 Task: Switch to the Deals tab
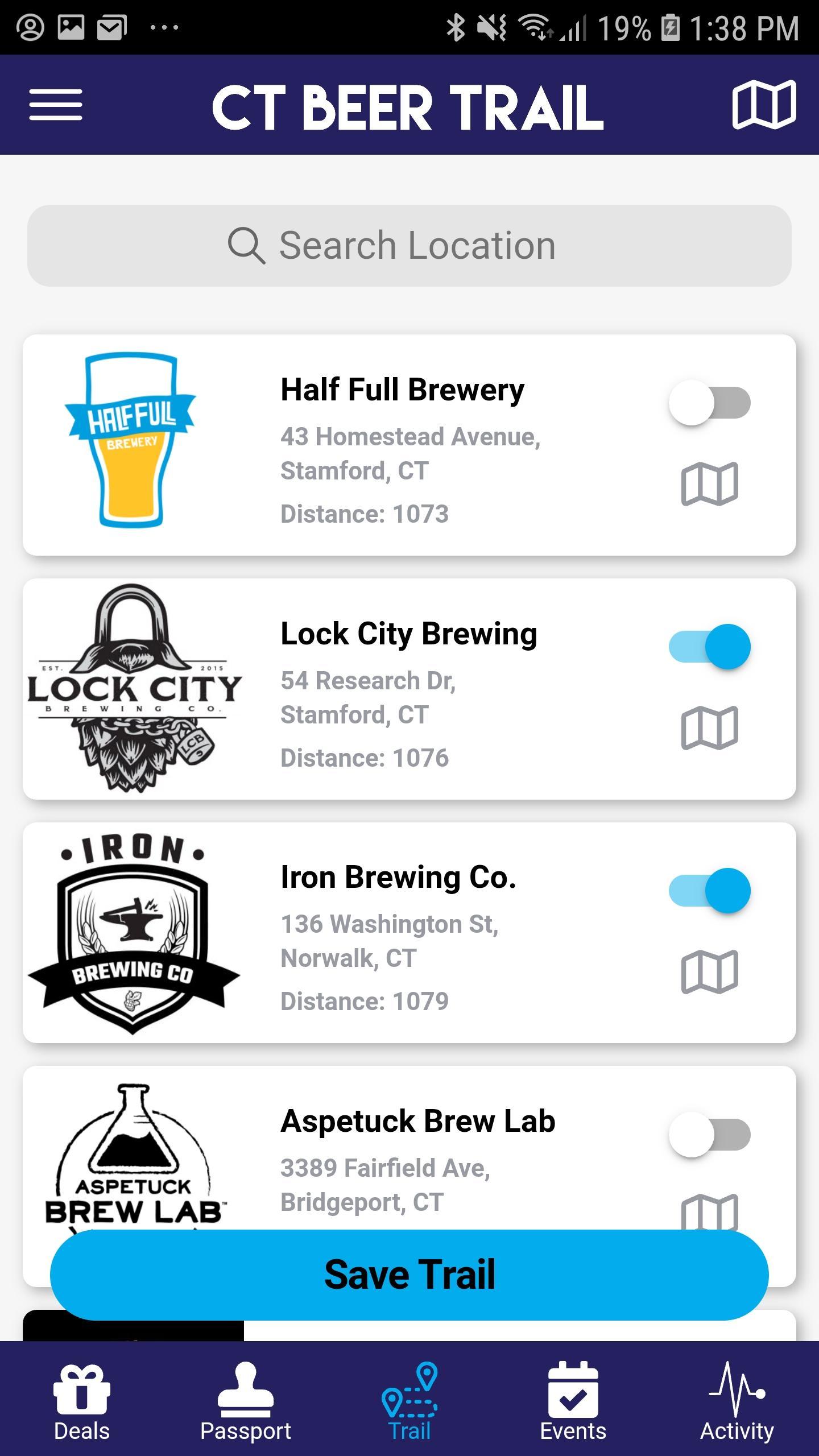tap(82, 1400)
